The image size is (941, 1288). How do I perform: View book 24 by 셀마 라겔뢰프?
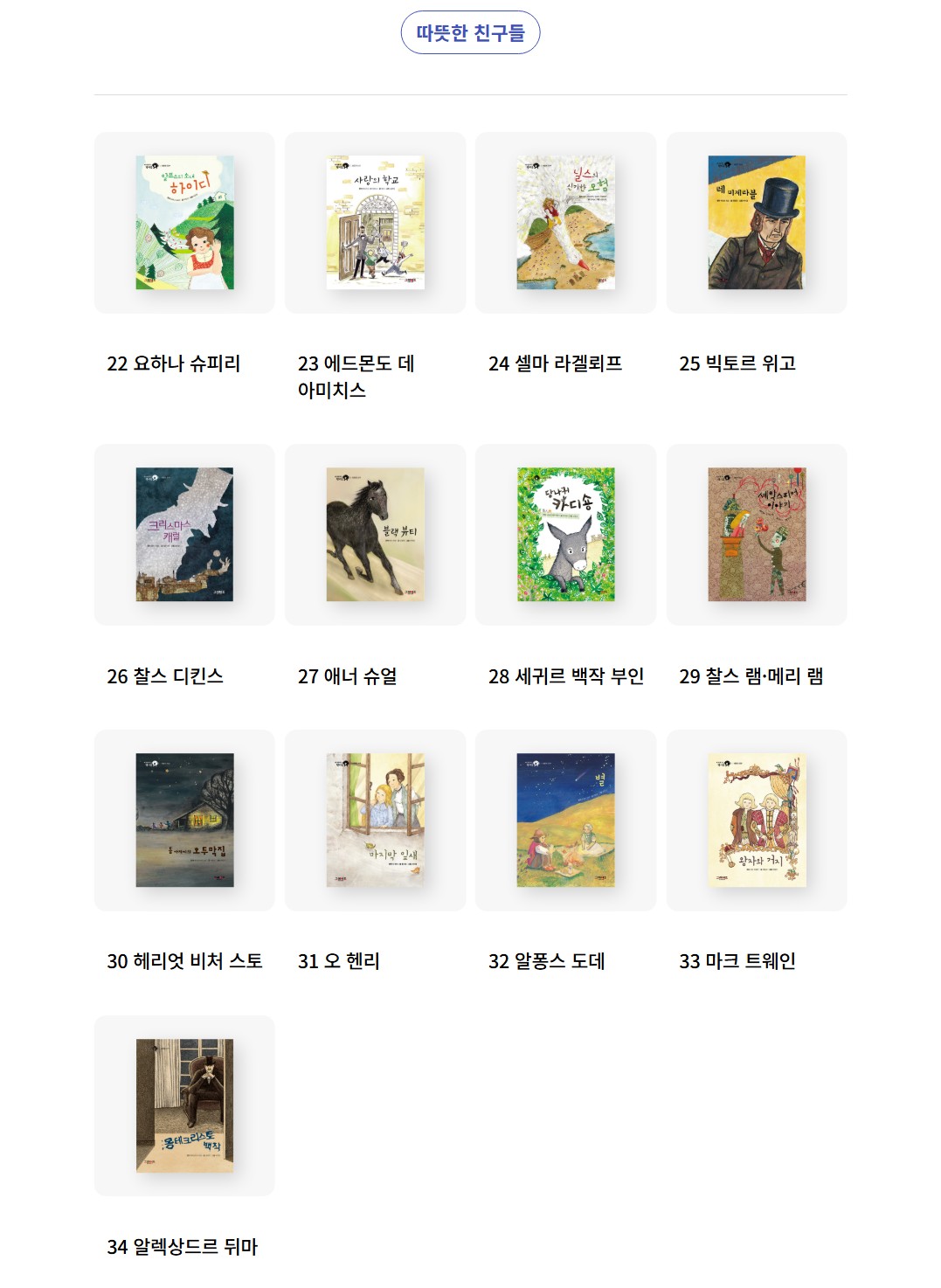coord(565,223)
